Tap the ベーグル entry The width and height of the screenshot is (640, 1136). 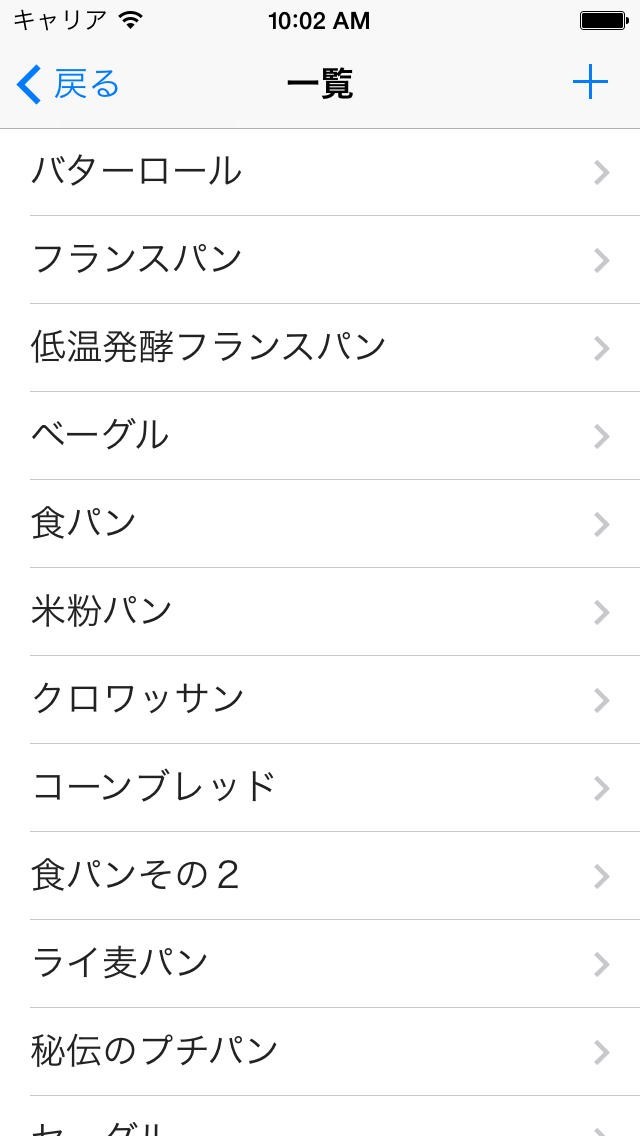coord(320,436)
